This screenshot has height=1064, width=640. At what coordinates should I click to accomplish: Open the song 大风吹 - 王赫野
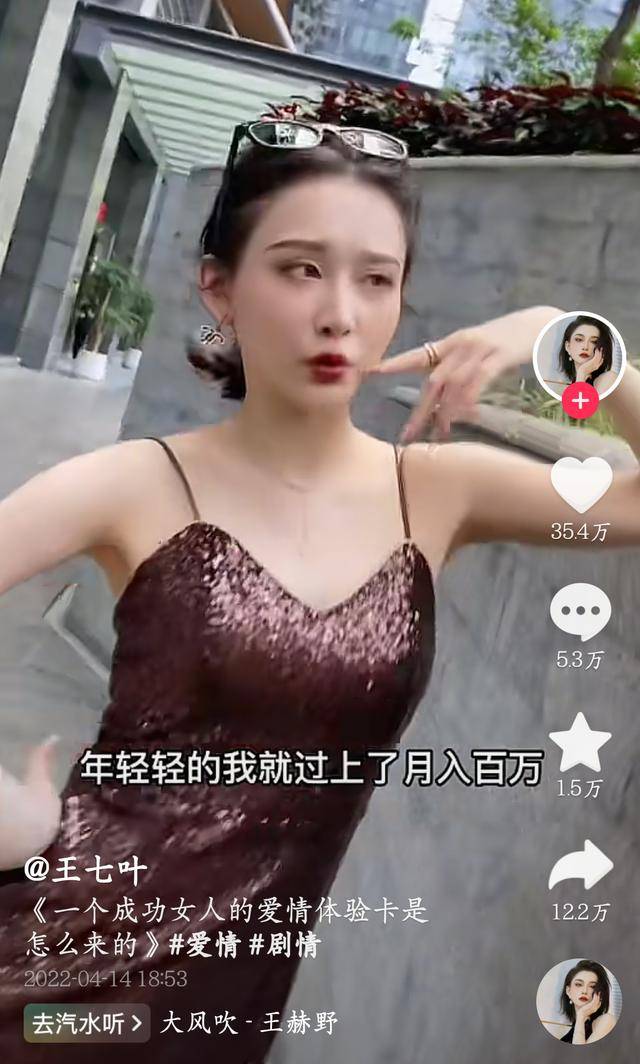tap(249, 1023)
